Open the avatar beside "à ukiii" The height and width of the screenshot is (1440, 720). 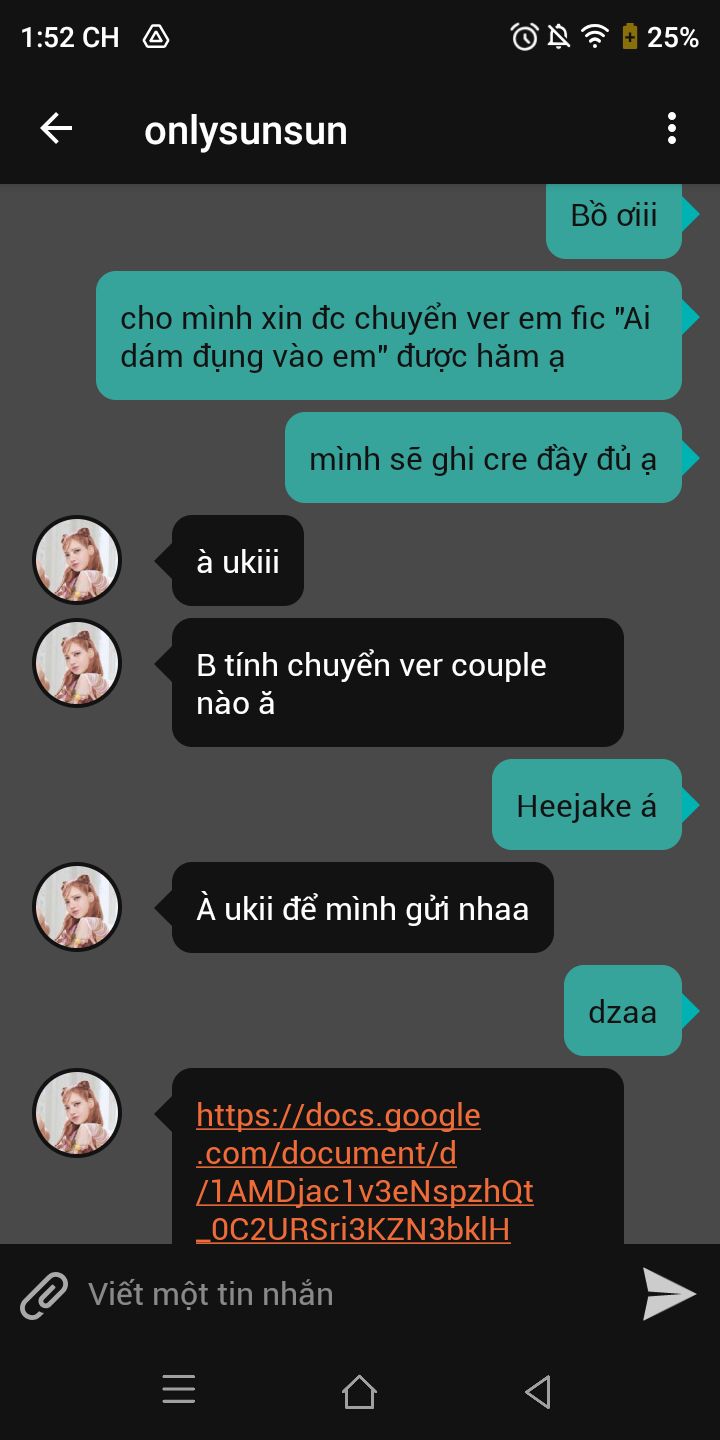(77, 560)
